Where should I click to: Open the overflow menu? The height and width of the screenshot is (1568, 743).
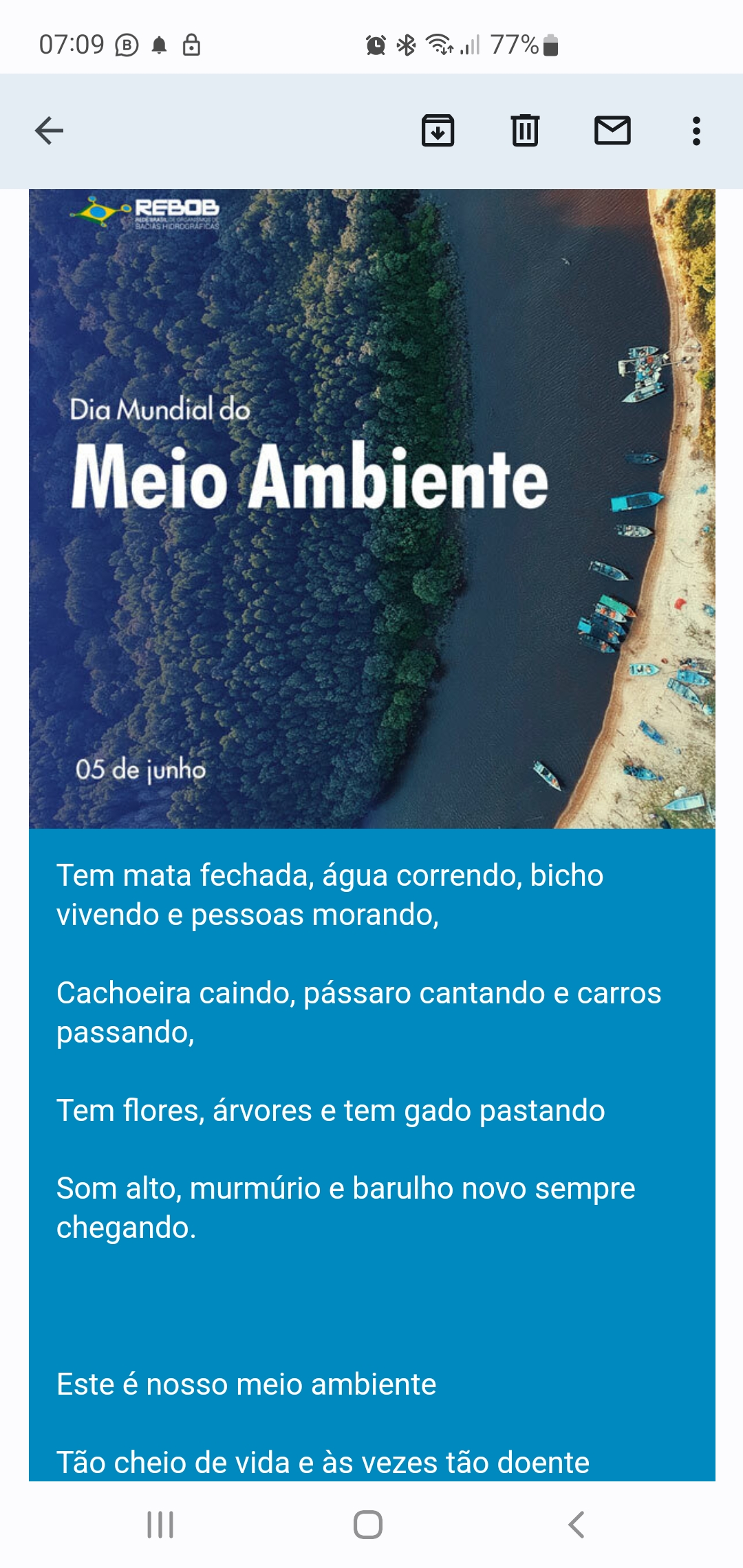pyautogui.click(x=696, y=131)
